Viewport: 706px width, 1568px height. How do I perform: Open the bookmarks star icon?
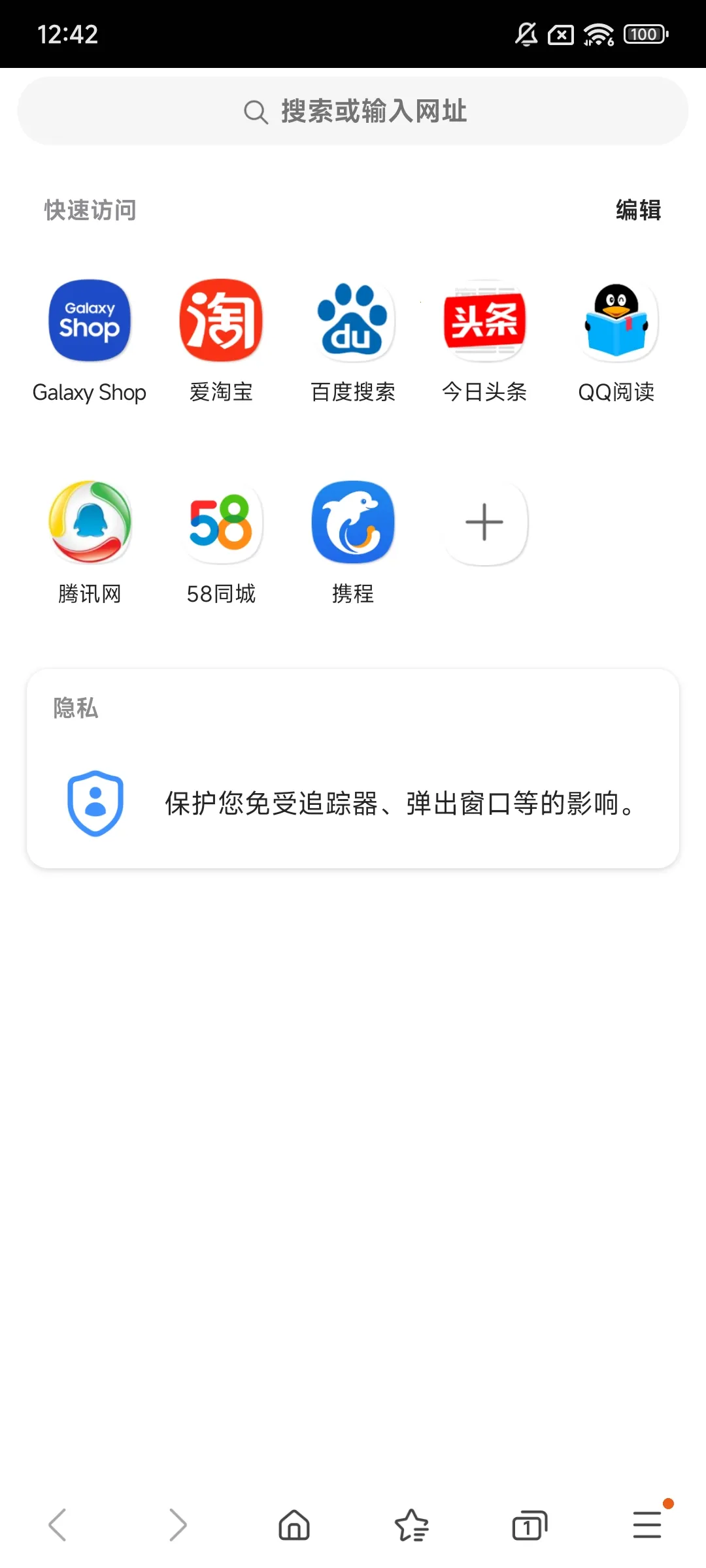pos(412,1525)
